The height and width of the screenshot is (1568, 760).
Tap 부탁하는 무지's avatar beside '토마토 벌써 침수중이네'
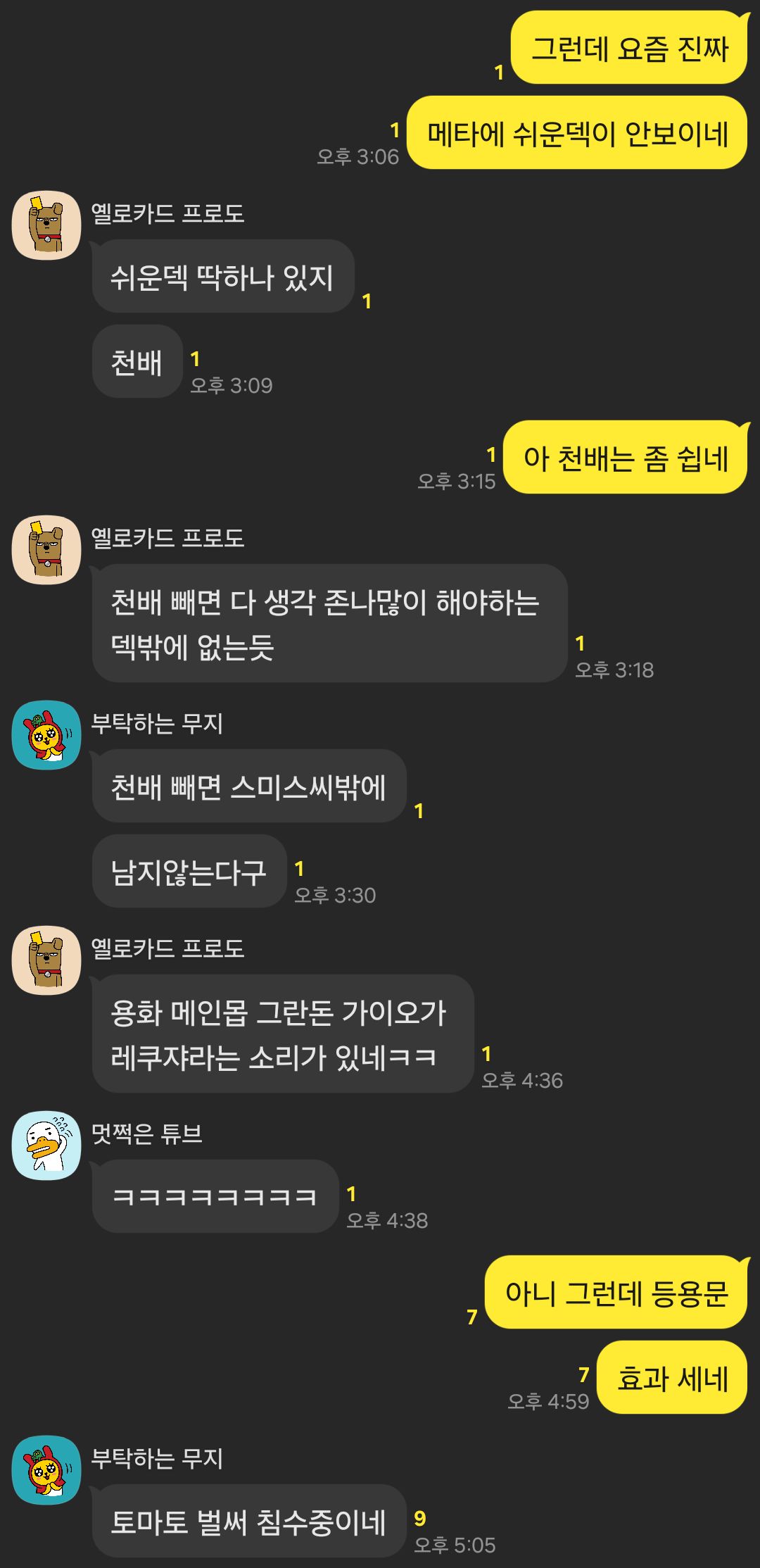click(46, 1470)
